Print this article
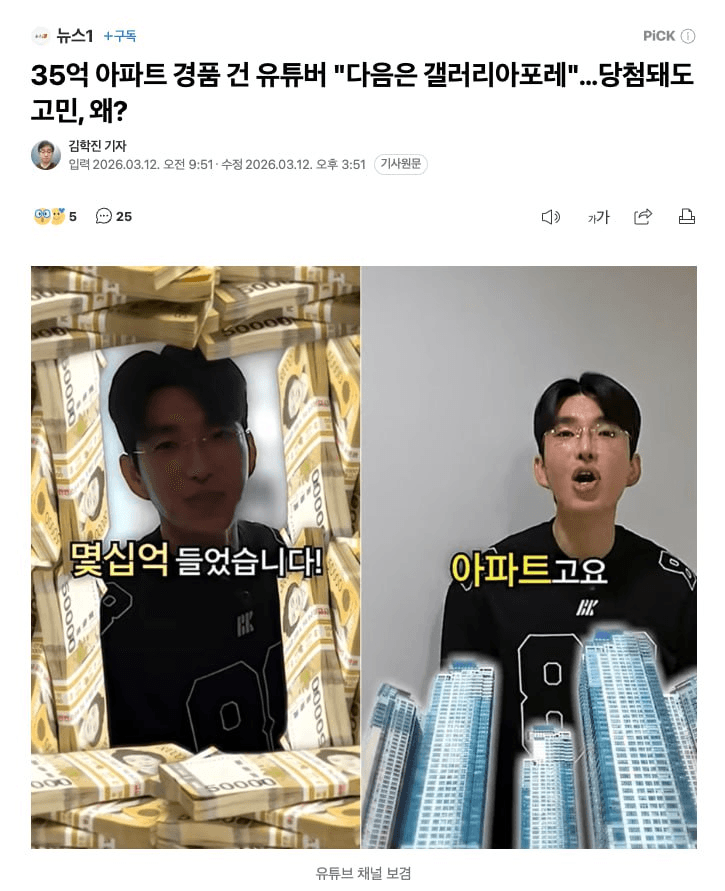725x891 pixels. [x=687, y=216]
